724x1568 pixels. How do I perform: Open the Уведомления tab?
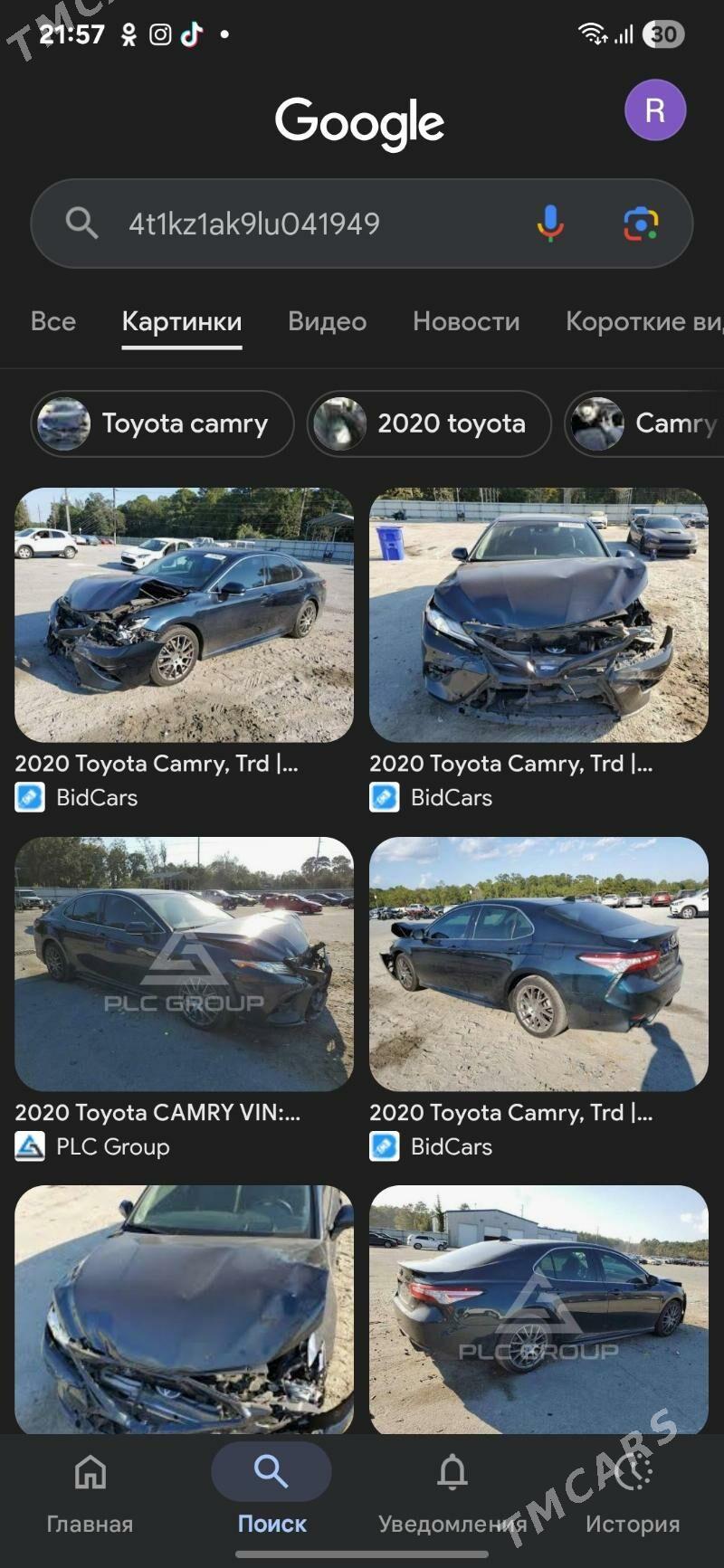(452, 1494)
